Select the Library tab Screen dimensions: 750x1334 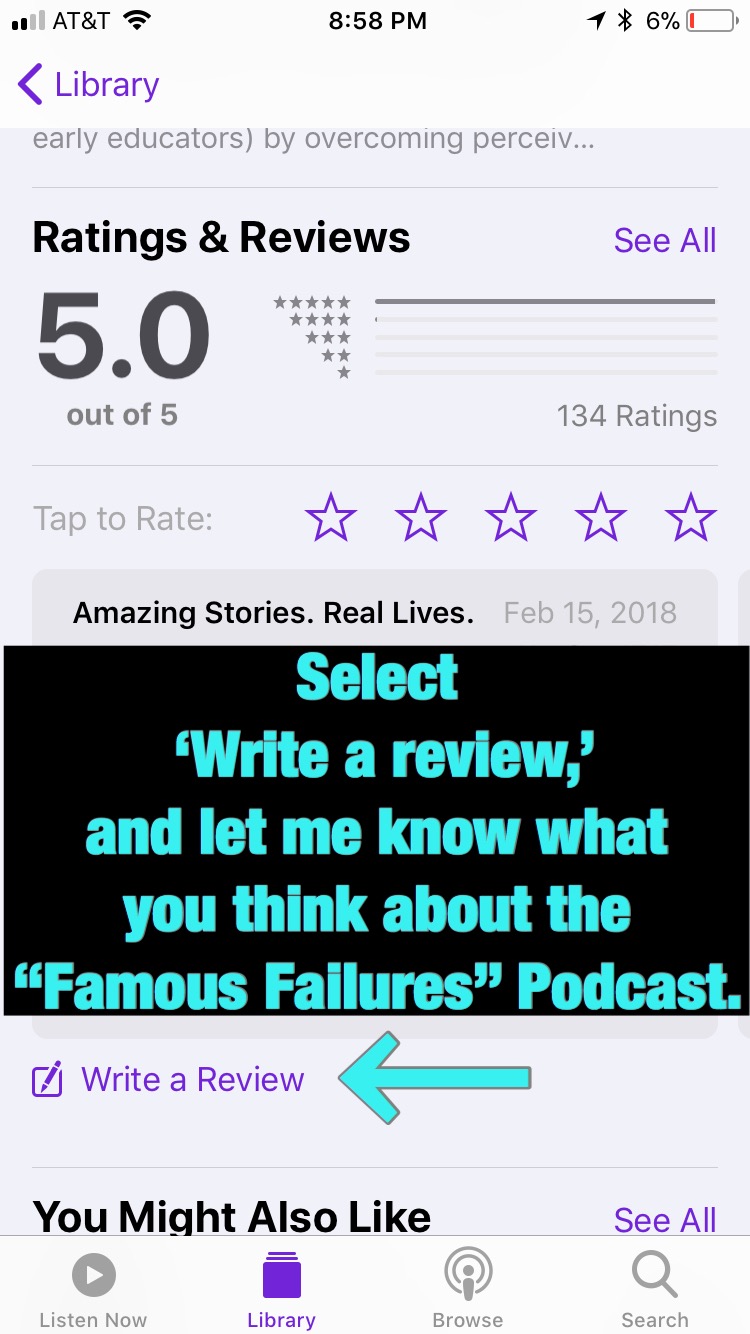click(x=281, y=1290)
